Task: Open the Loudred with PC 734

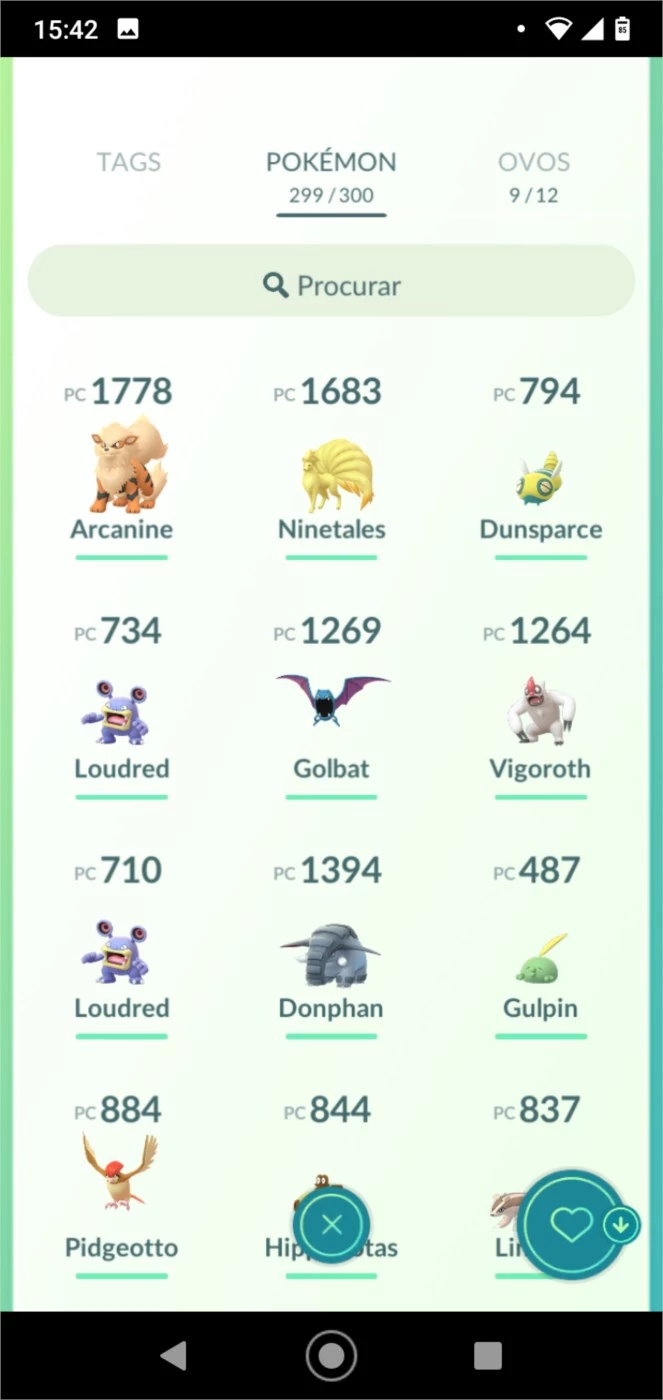Action: click(121, 705)
